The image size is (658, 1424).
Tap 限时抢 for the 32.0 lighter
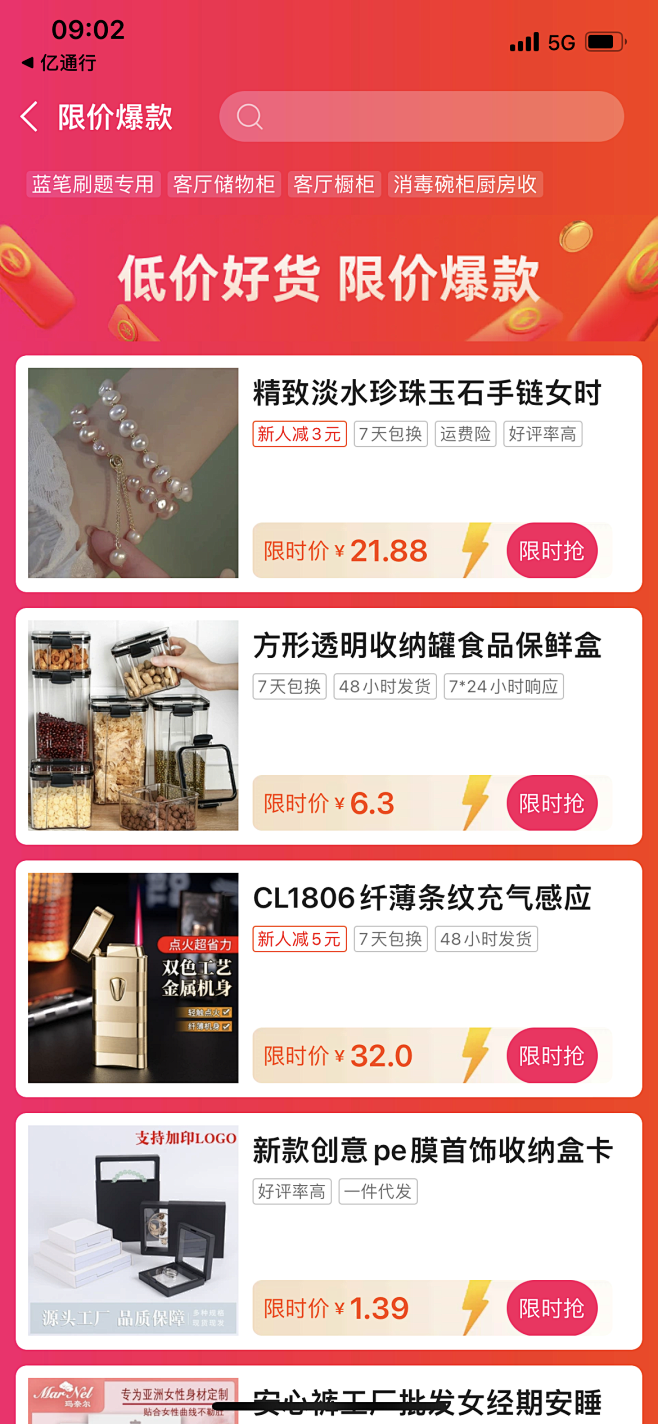point(552,1056)
